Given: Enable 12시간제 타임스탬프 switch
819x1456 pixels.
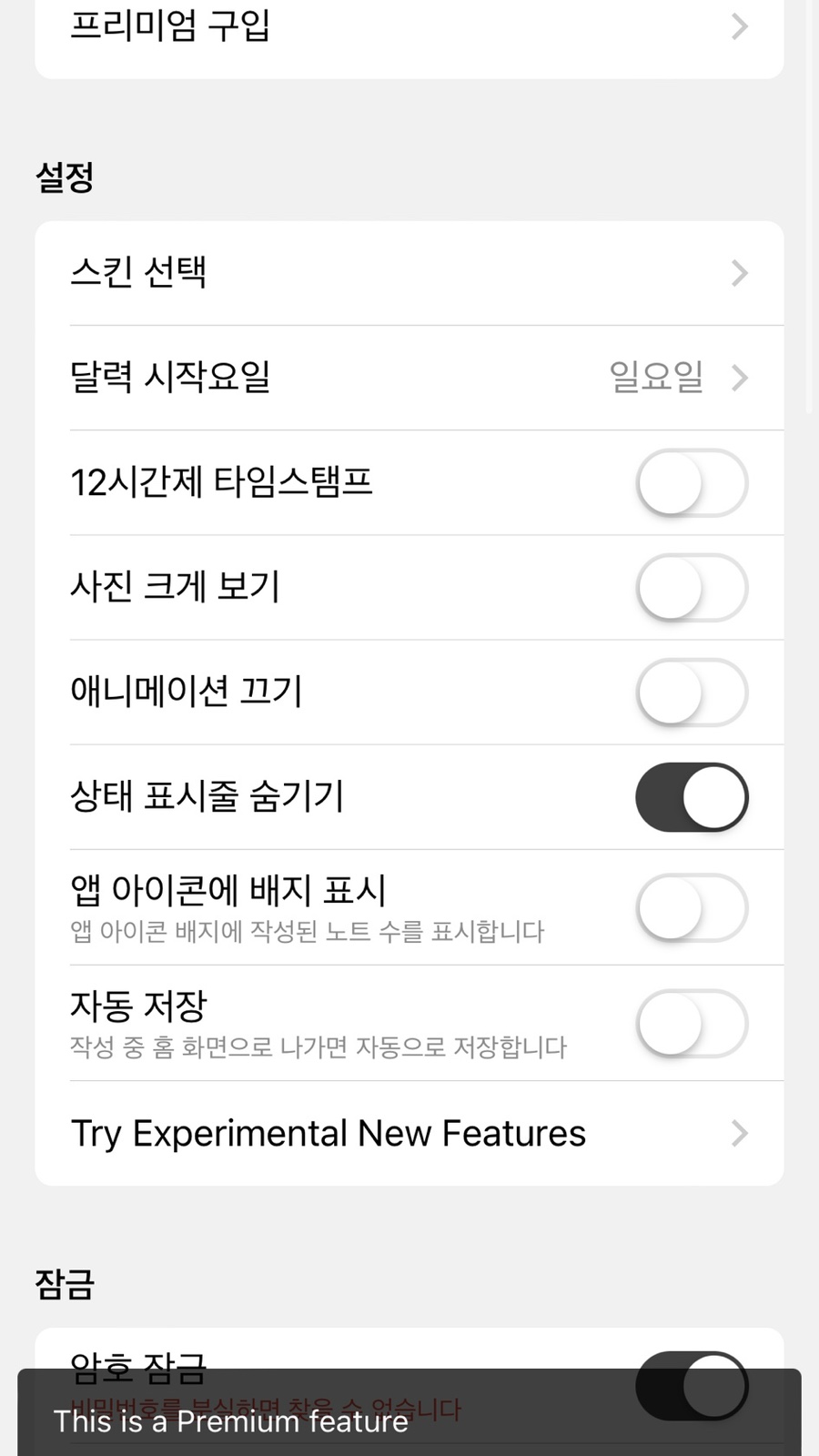Looking at the screenshot, I should click(x=692, y=482).
